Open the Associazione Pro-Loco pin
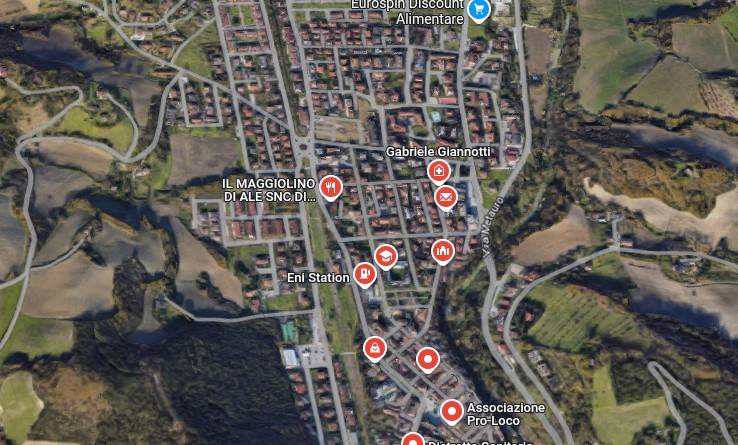The width and height of the screenshot is (738, 445). [x=452, y=410]
